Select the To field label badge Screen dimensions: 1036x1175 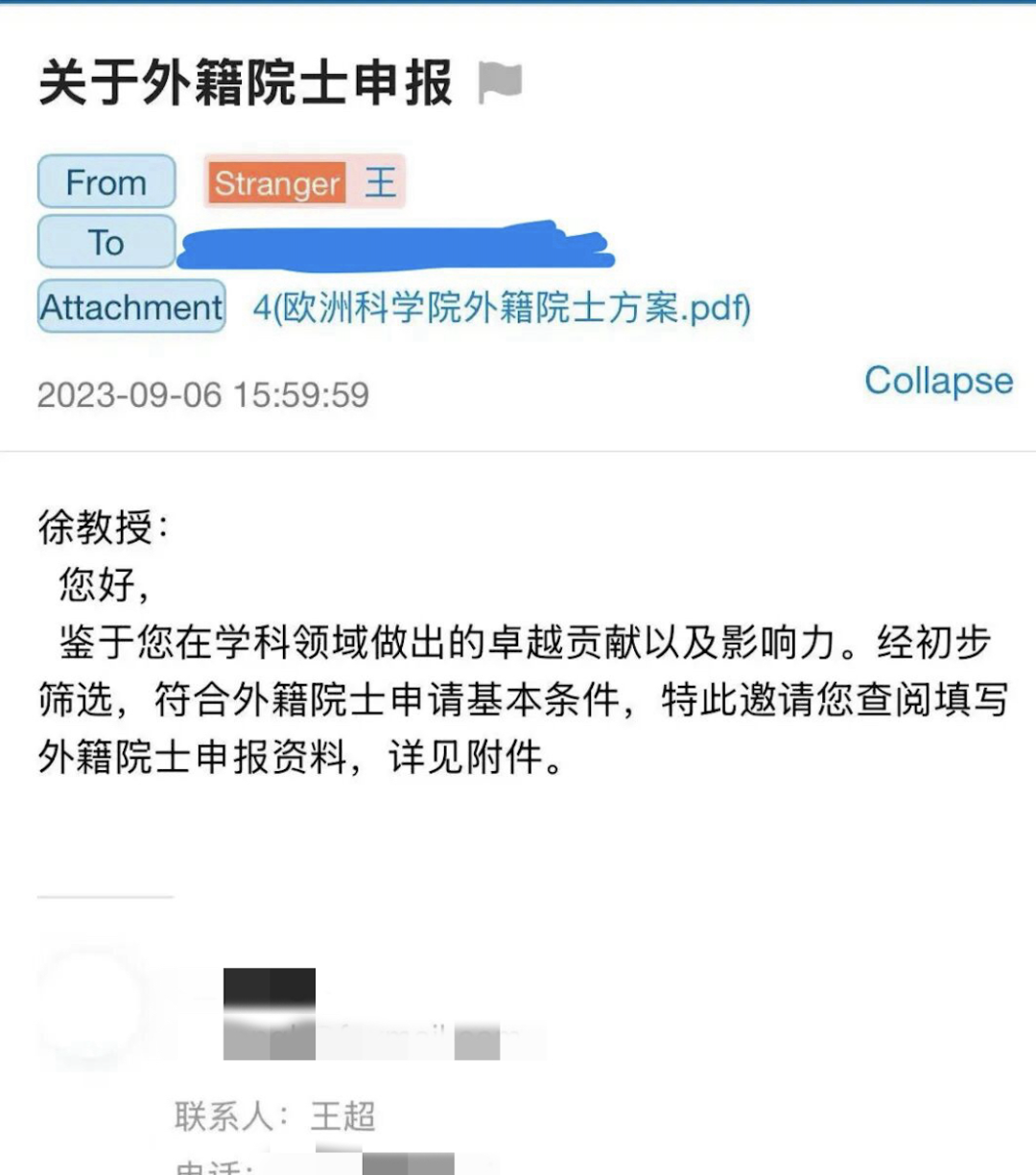click(106, 243)
